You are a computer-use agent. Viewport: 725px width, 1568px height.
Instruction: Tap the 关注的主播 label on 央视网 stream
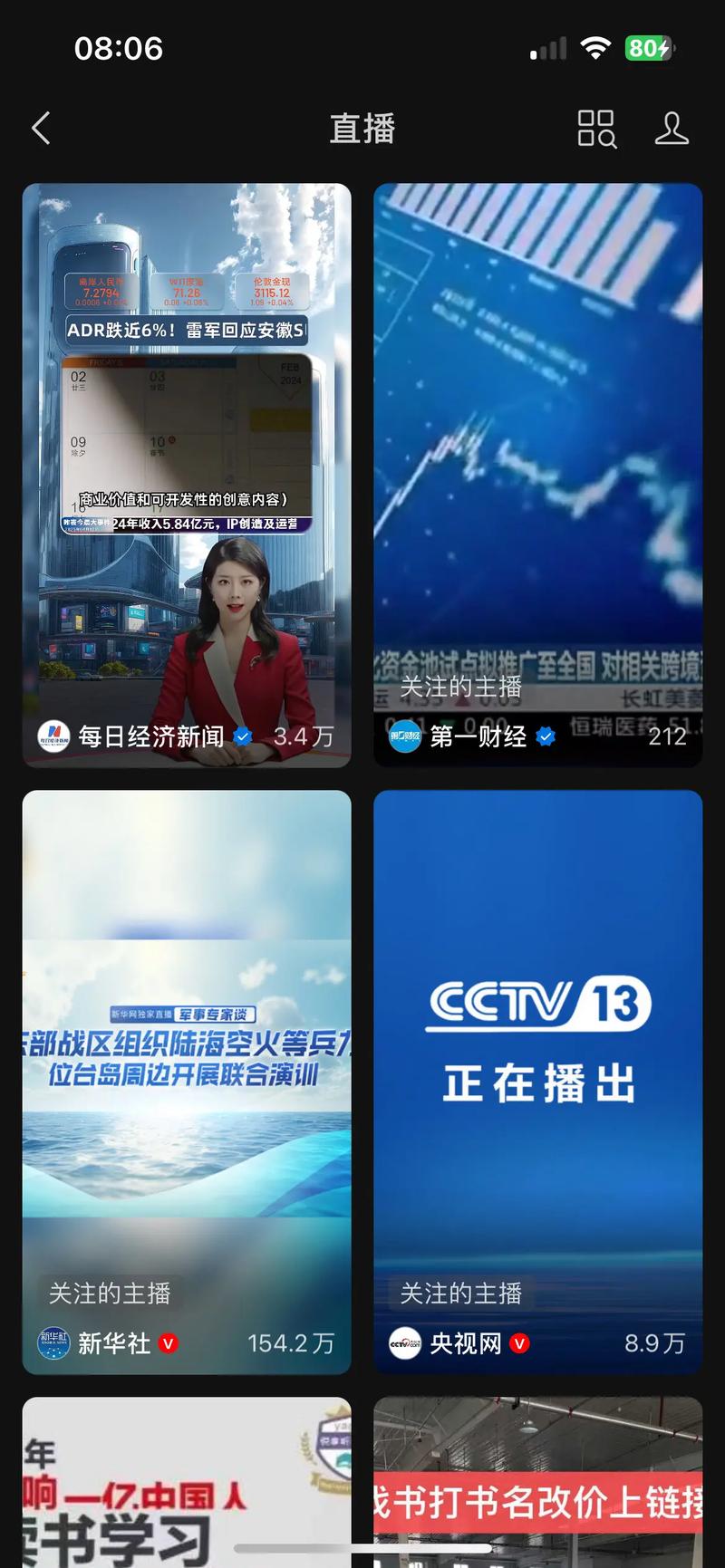[x=459, y=1294]
